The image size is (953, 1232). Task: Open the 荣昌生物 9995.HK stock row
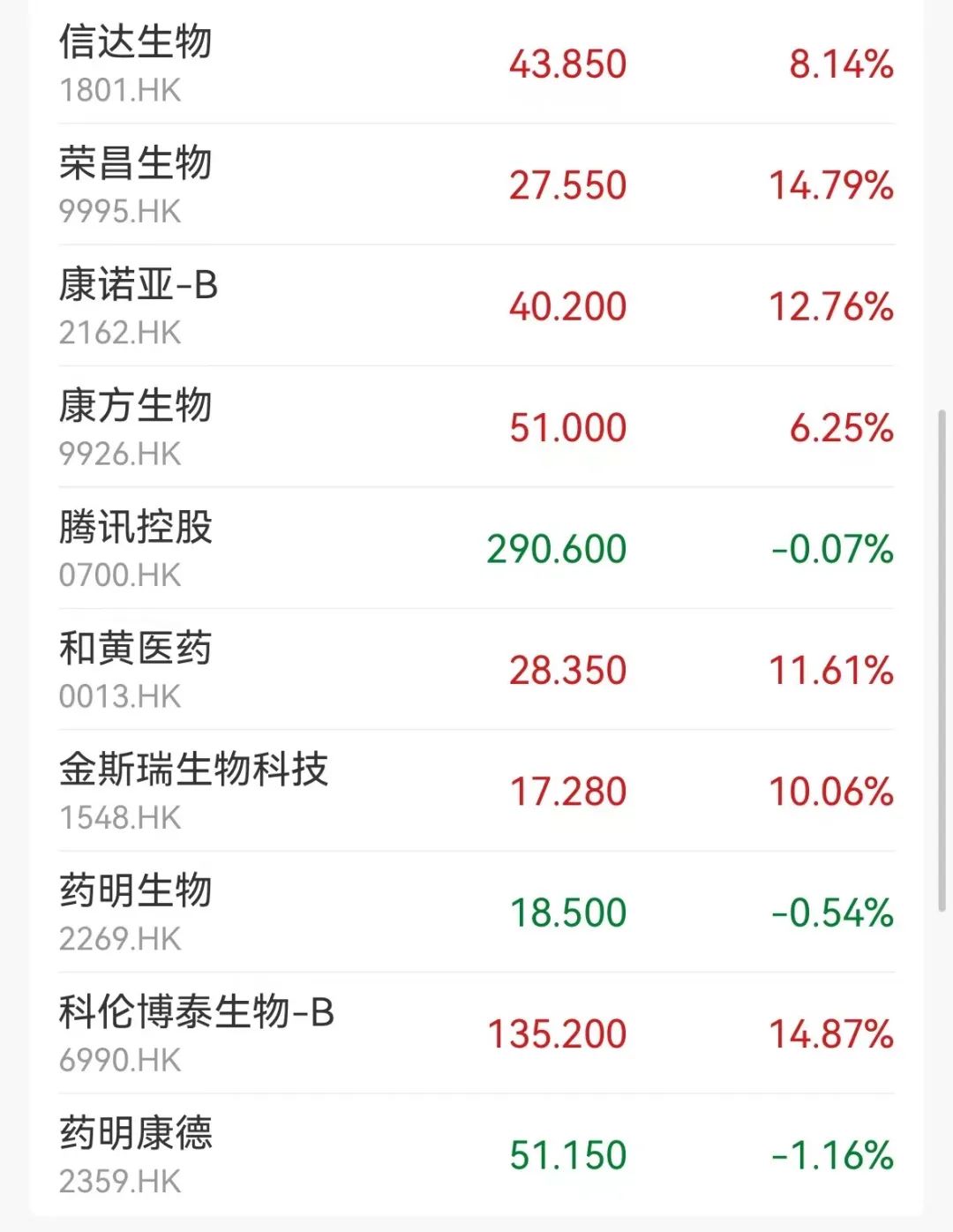click(476, 184)
